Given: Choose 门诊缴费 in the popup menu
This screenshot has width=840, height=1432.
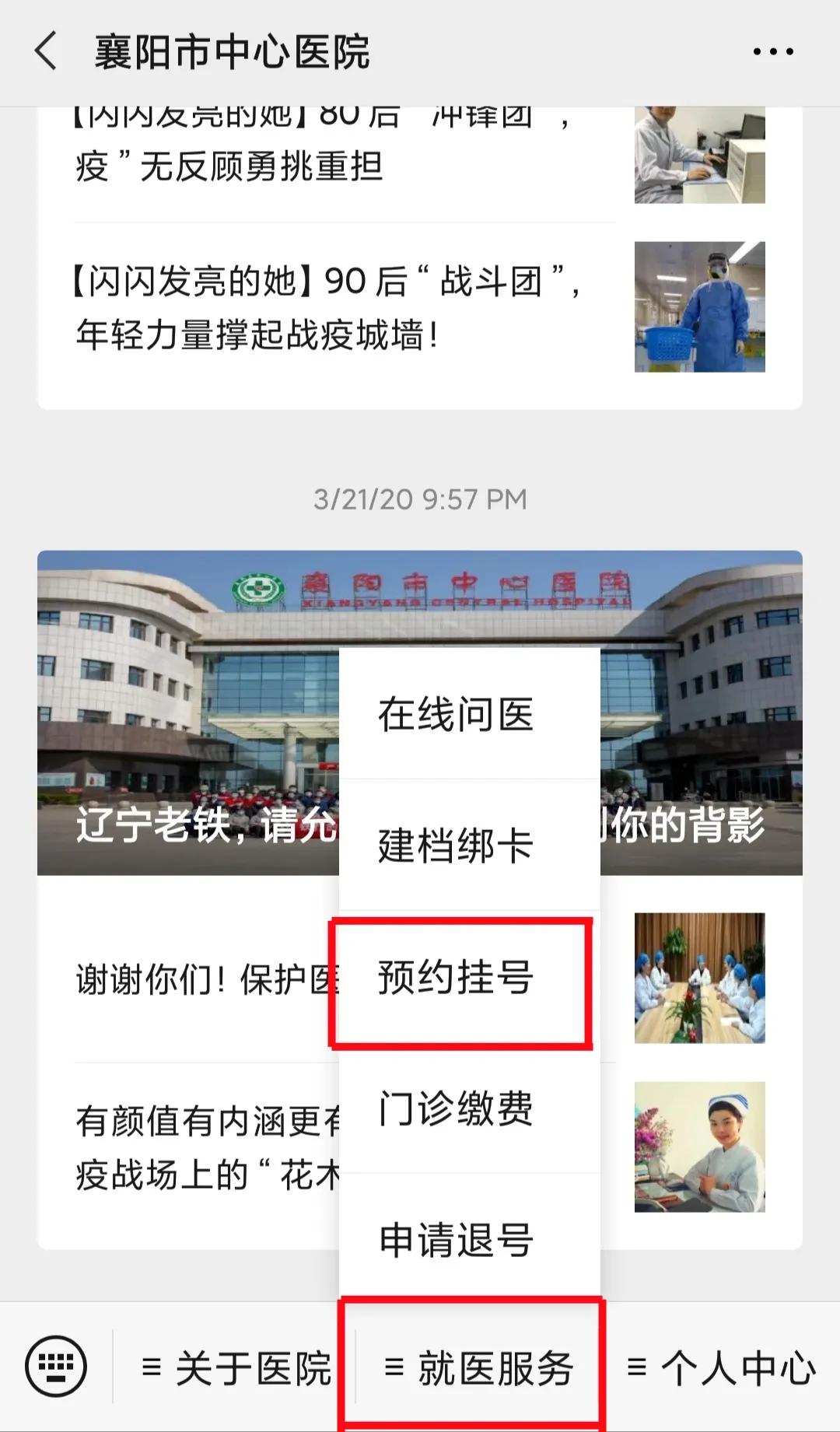Looking at the screenshot, I should click(x=456, y=1112).
